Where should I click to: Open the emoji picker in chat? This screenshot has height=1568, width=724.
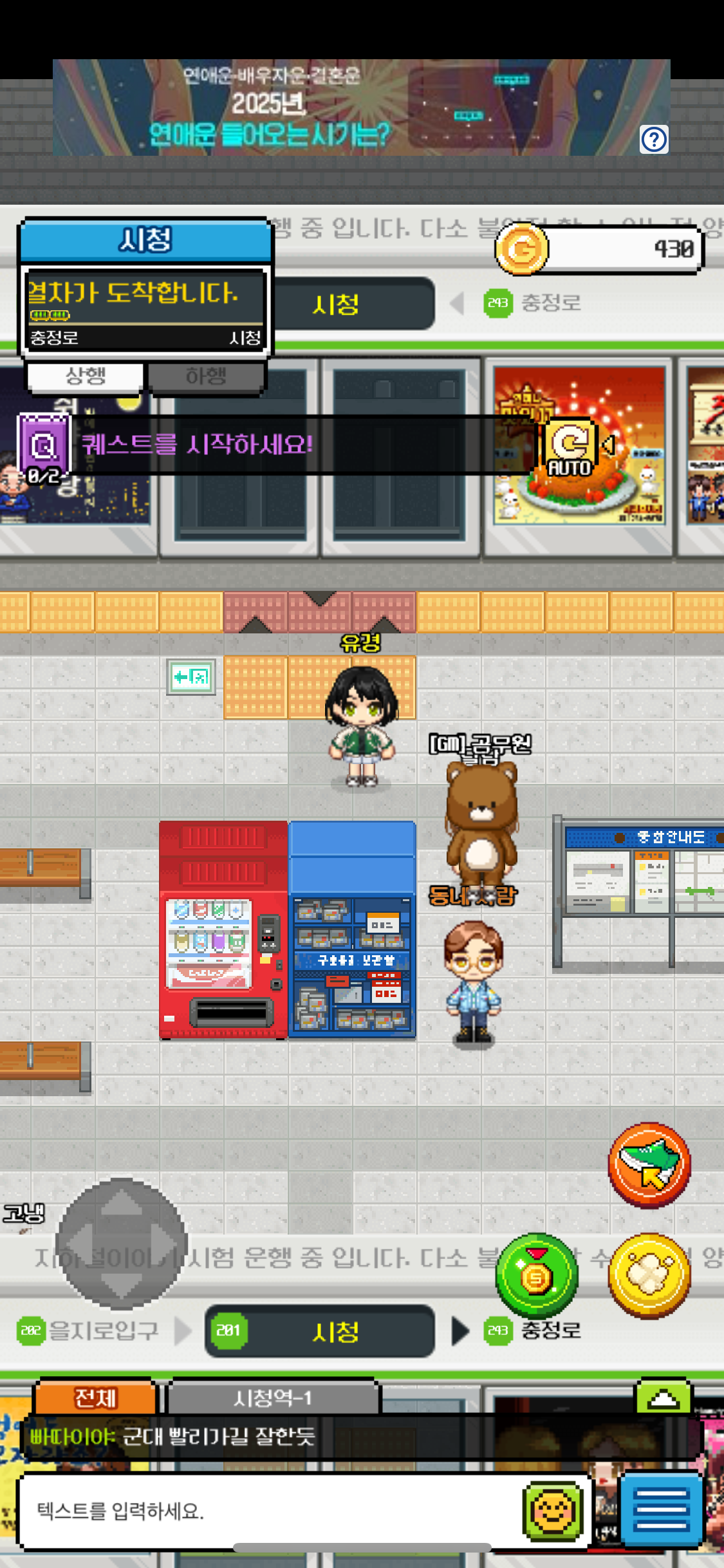point(553,1510)
